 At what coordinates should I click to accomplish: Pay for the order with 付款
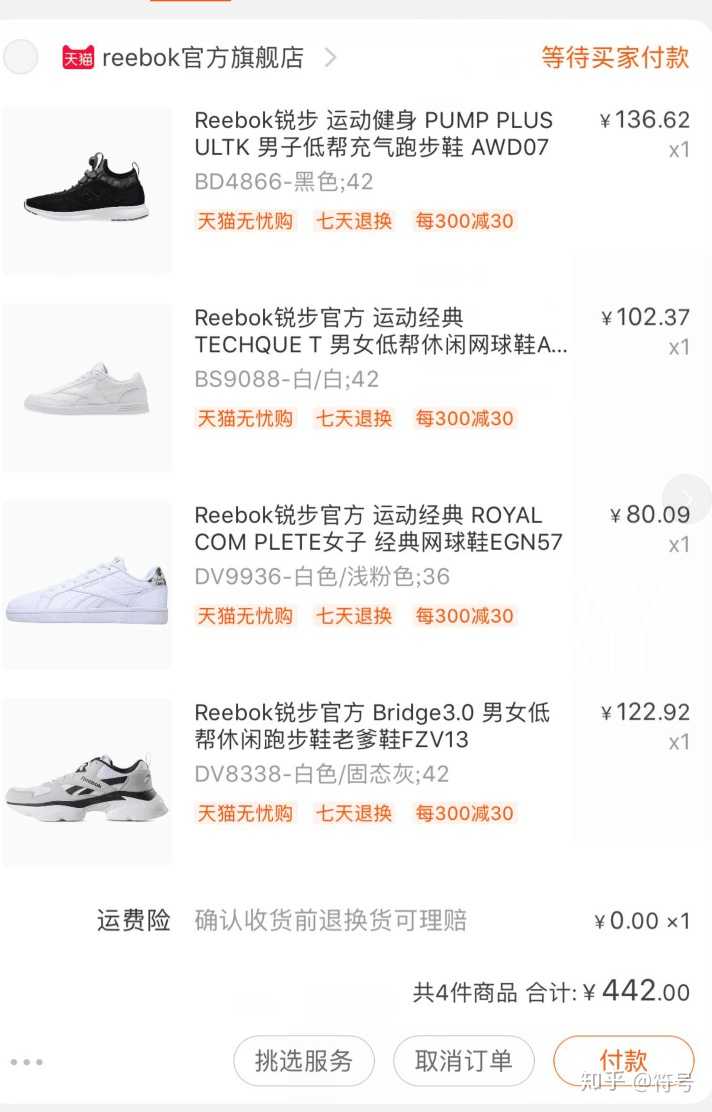coord(623,1061)
